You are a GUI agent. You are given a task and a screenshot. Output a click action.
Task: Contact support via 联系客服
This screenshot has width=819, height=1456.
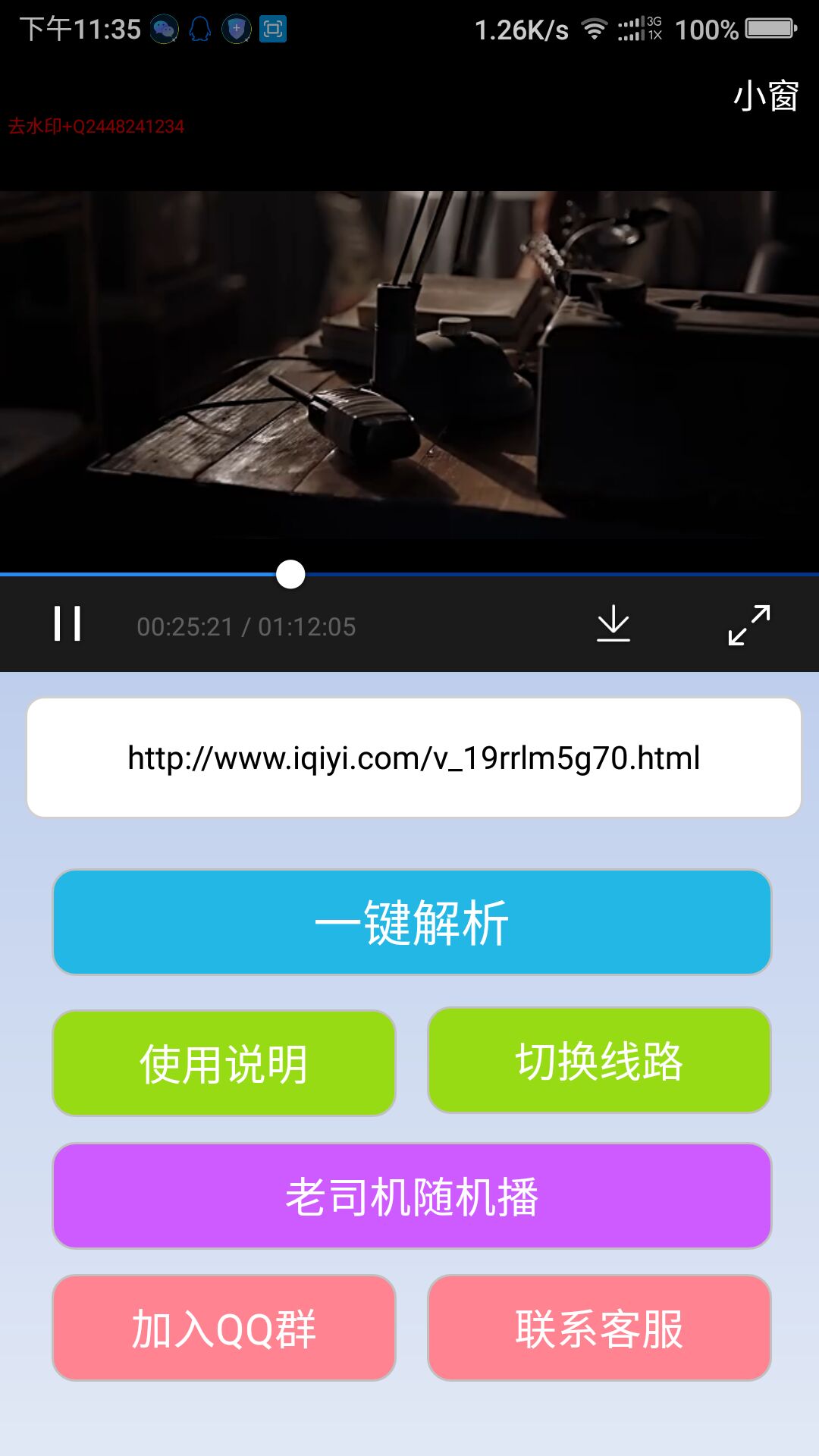click(x=599, y=1328)
